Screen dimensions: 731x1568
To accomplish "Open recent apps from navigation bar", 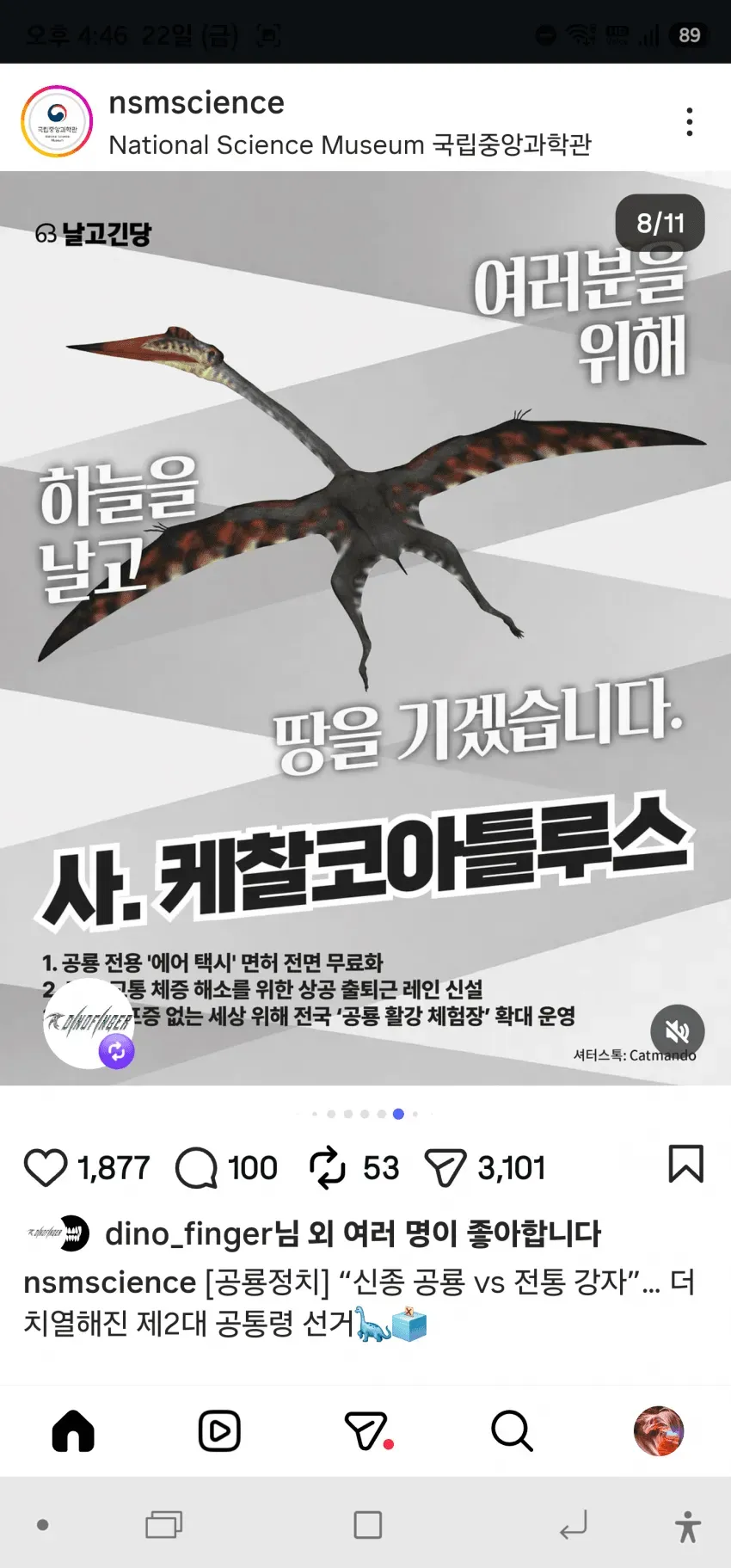I will 163,1525.
